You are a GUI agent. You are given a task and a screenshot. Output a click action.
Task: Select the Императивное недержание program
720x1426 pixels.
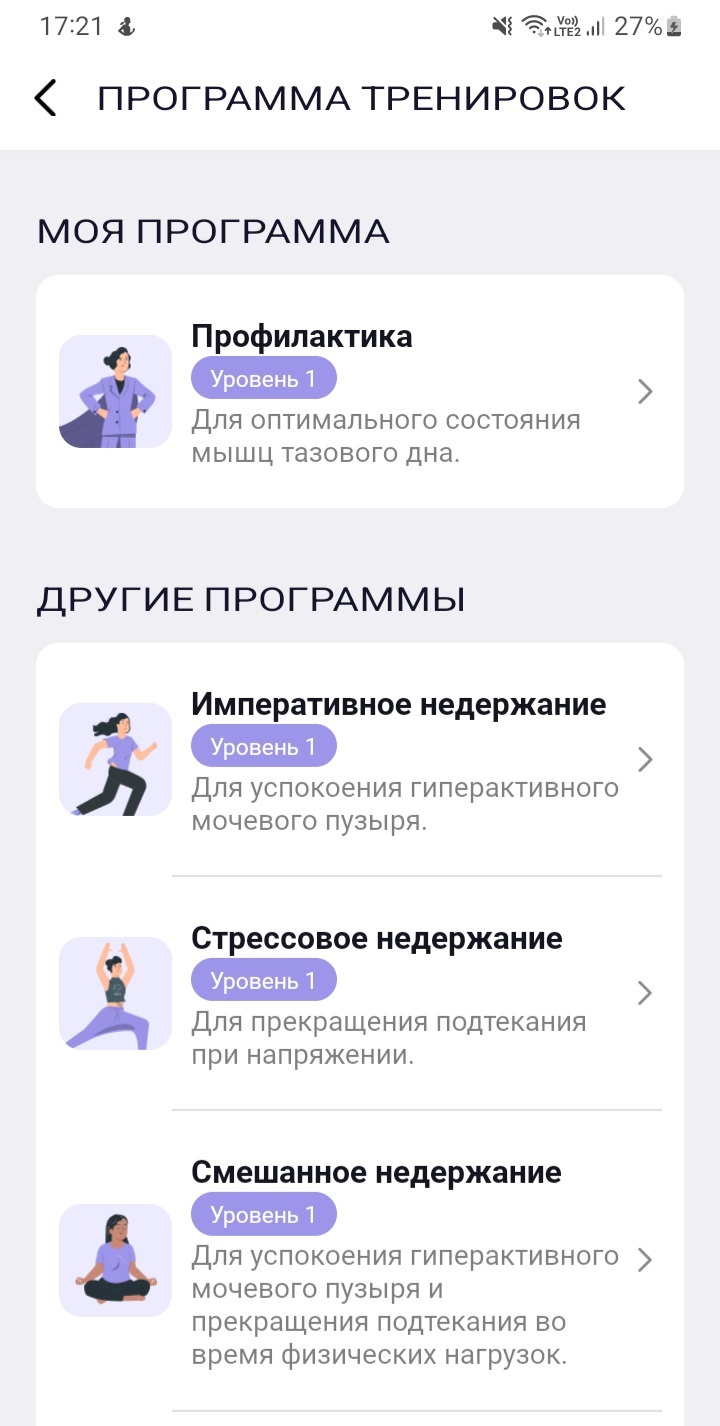click(x=360, y=760)
